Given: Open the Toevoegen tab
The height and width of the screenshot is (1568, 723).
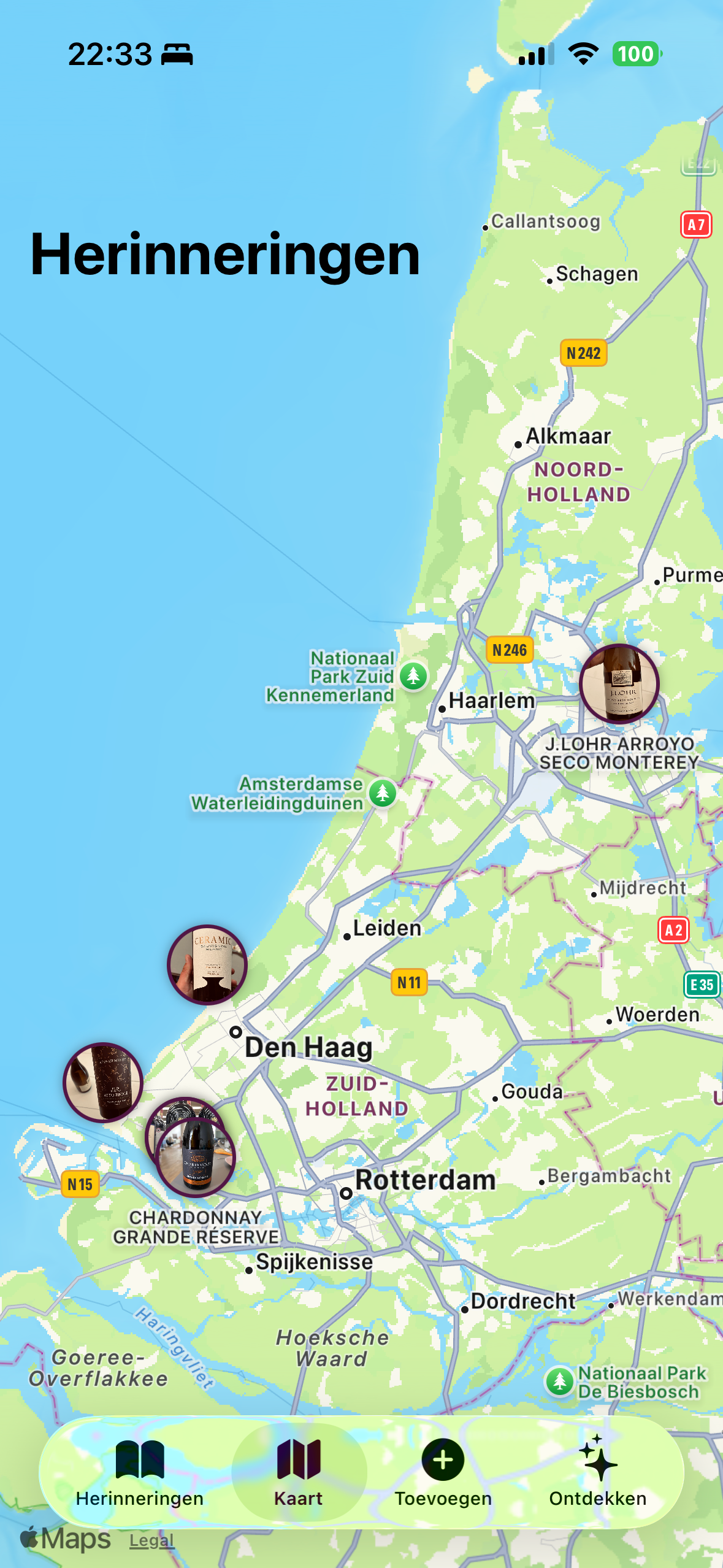Looking at the screenshot, I should coord(443,1472).
